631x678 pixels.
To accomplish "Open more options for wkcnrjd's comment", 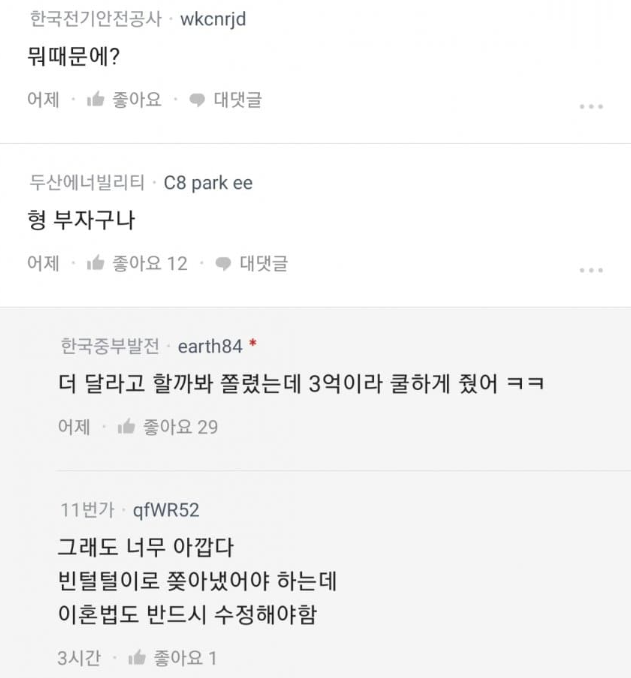I will coord(591,107).
